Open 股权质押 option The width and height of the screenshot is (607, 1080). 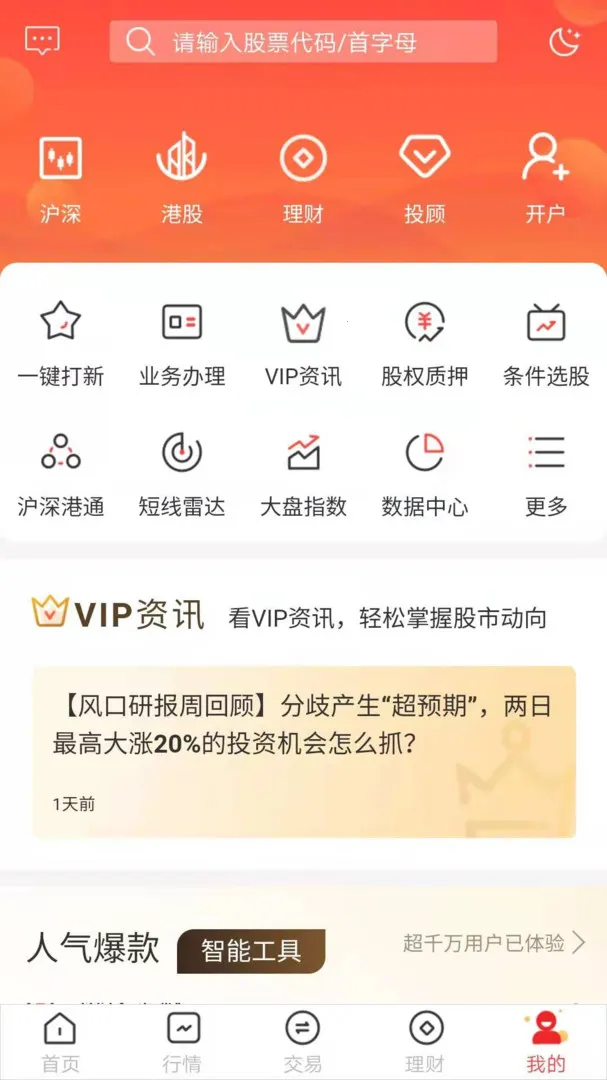[424, 343]
